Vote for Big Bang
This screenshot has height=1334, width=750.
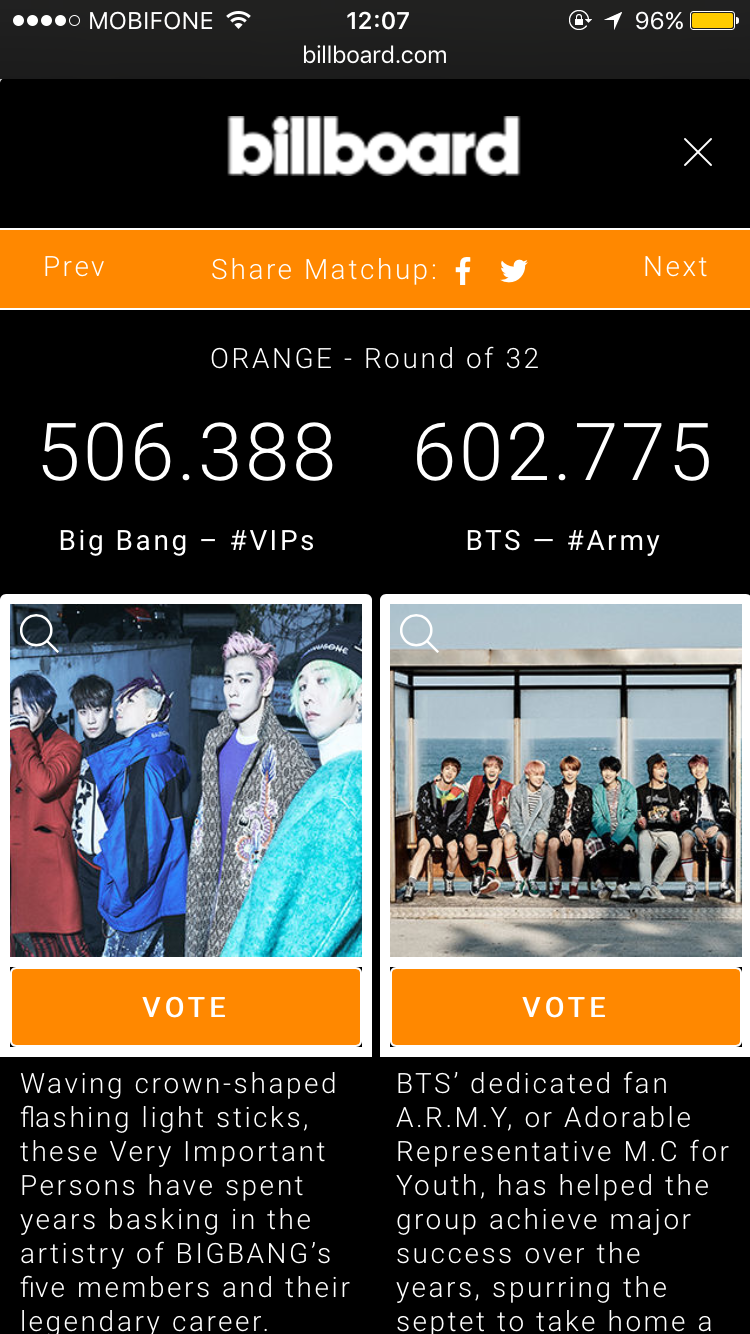[x=186, y=1007]
